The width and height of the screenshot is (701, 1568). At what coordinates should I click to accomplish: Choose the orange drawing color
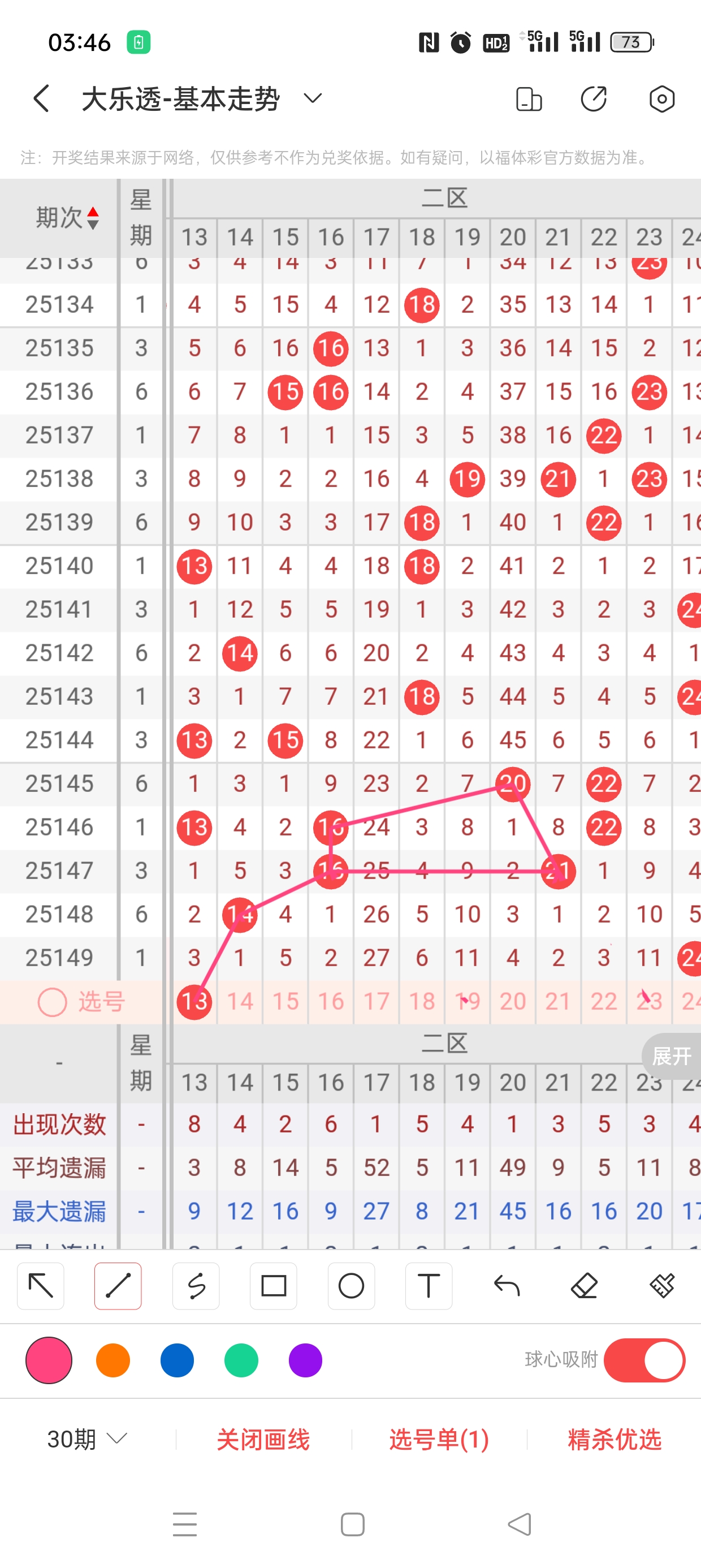[x=113, y=1360]
